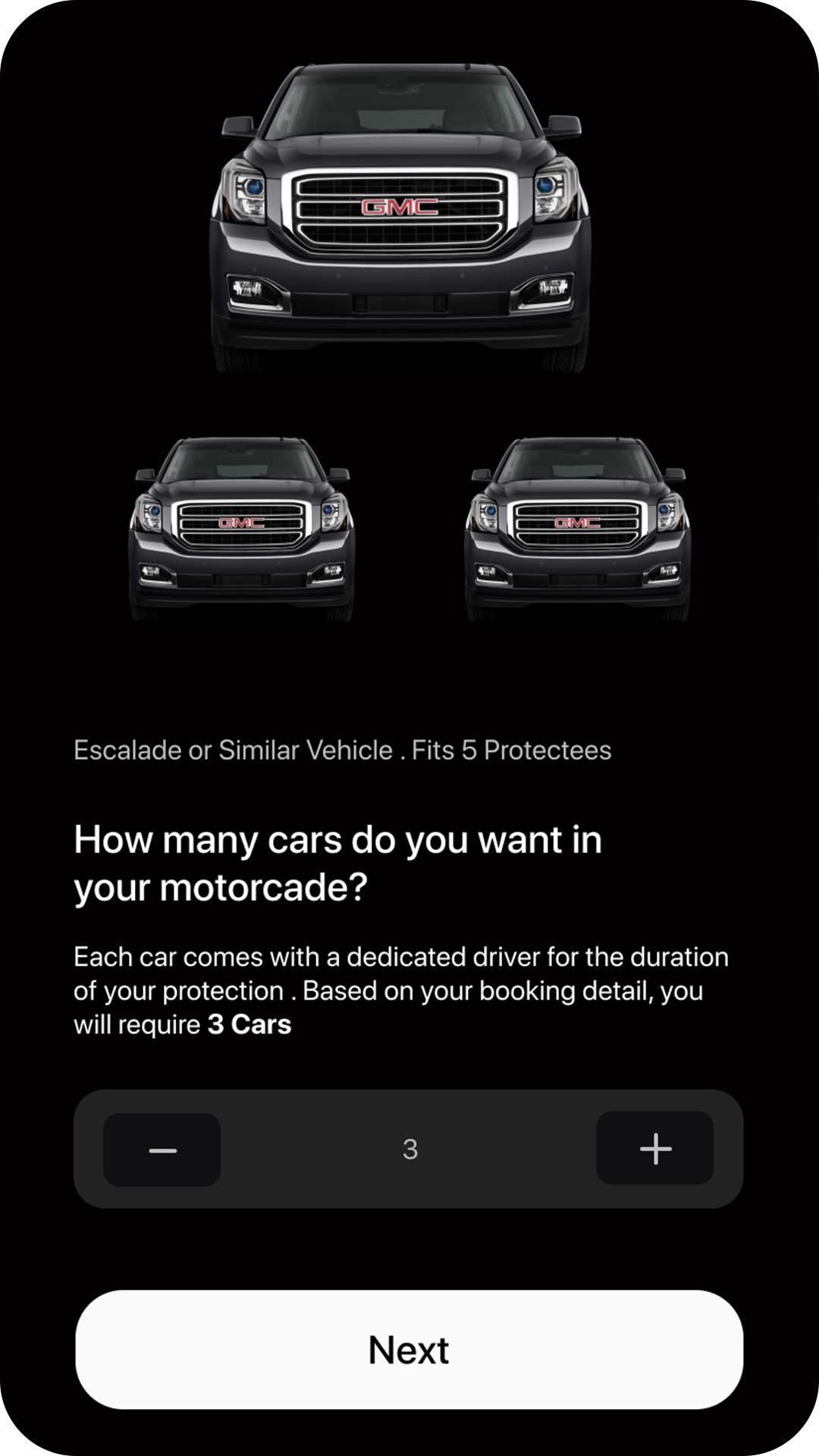Image resolution: width=819 pixels, height=1456 pixels.
Task: Decrease the motorcade car count with minus
Action: coord(162,1150)
